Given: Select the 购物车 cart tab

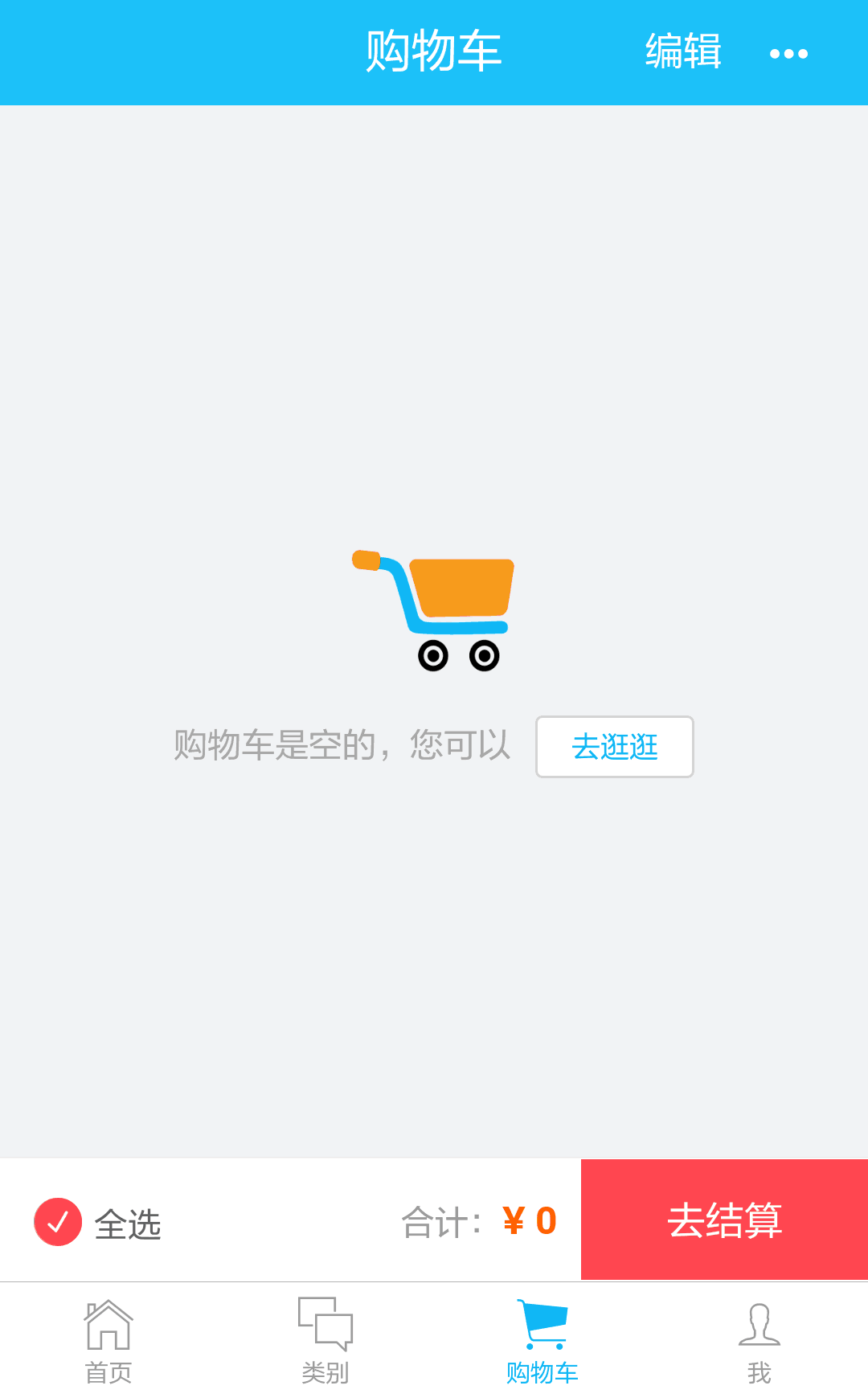Looking at the screenshot, I should [542, 1340].
